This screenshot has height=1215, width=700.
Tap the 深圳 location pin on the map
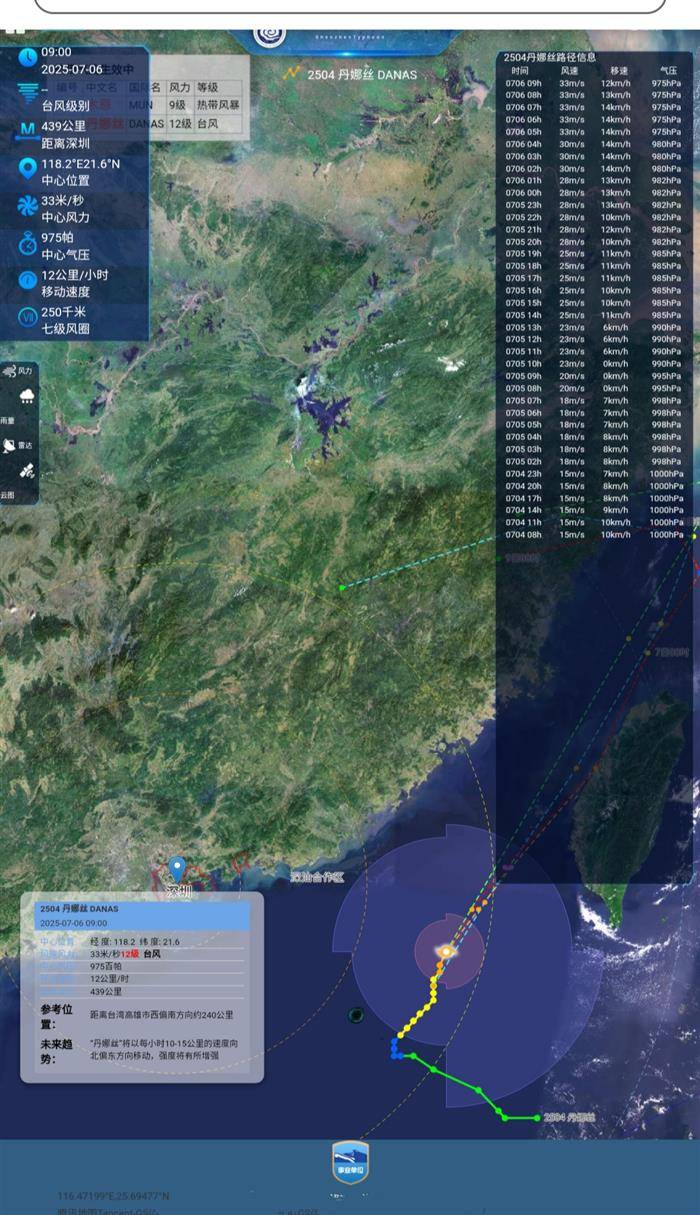(178, 870)
